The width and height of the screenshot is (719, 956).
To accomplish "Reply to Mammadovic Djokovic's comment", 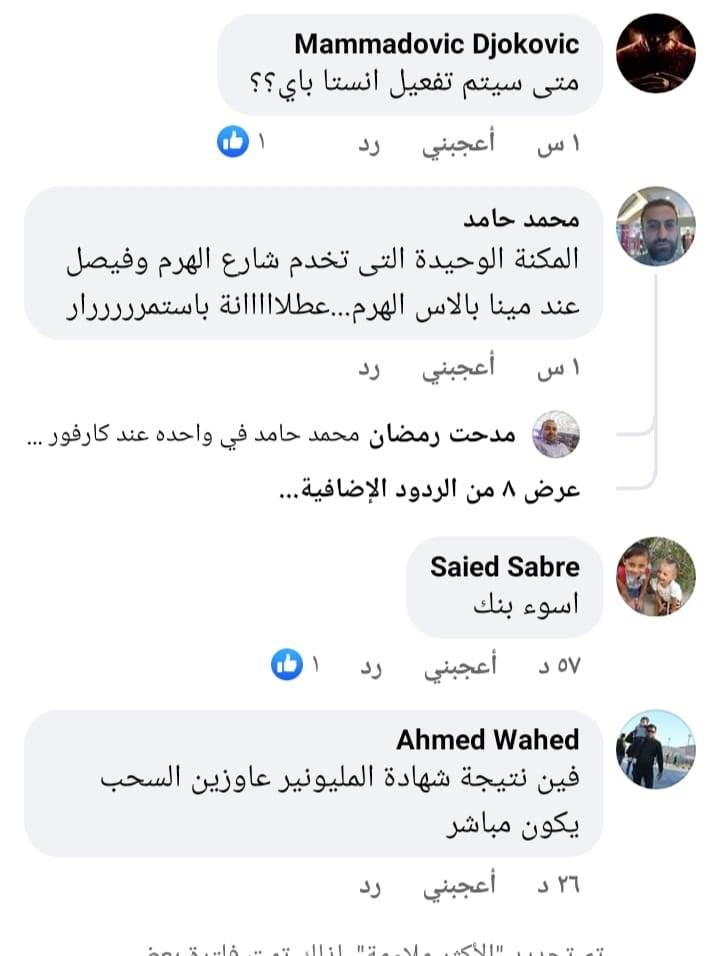I will pyautogui.click(x=372, y=144).
